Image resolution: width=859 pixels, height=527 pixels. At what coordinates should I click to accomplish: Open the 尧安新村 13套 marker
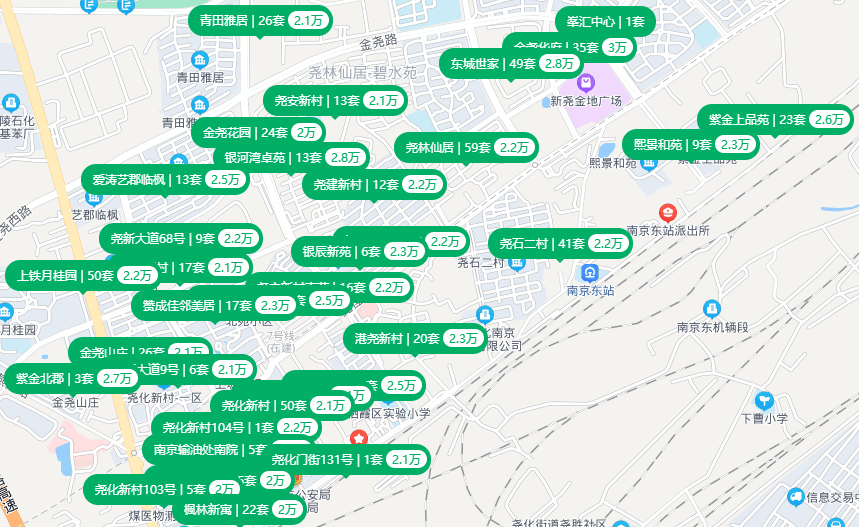(335, 101)
